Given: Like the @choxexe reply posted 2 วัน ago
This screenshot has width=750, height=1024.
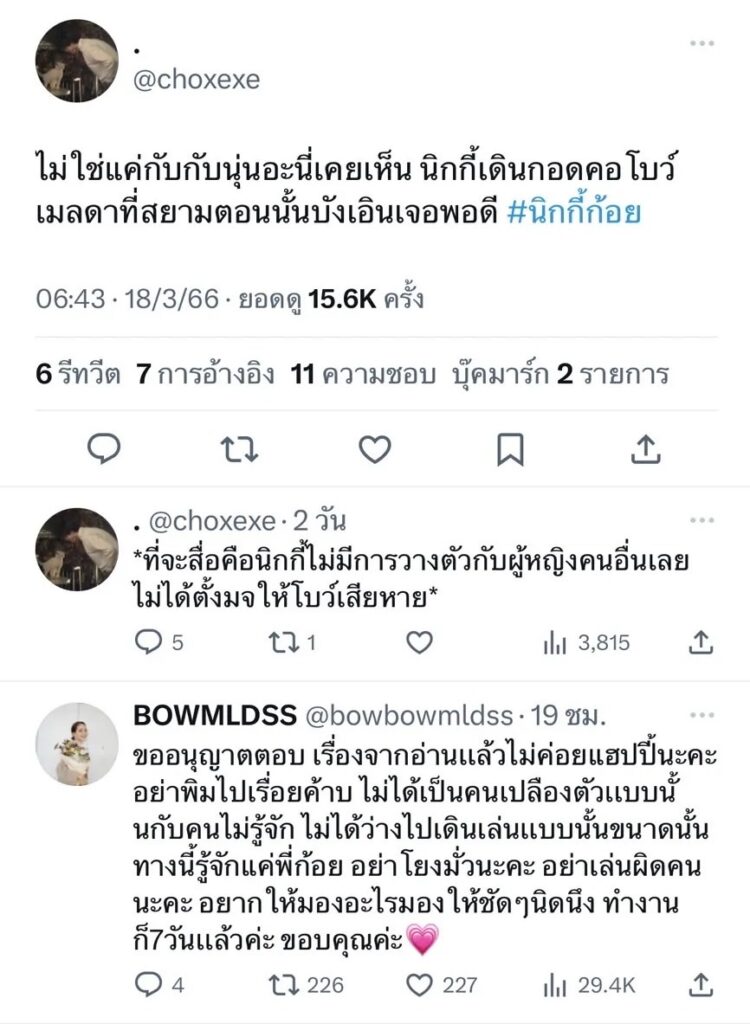Looking at the screenshot, I should [420, 642].
